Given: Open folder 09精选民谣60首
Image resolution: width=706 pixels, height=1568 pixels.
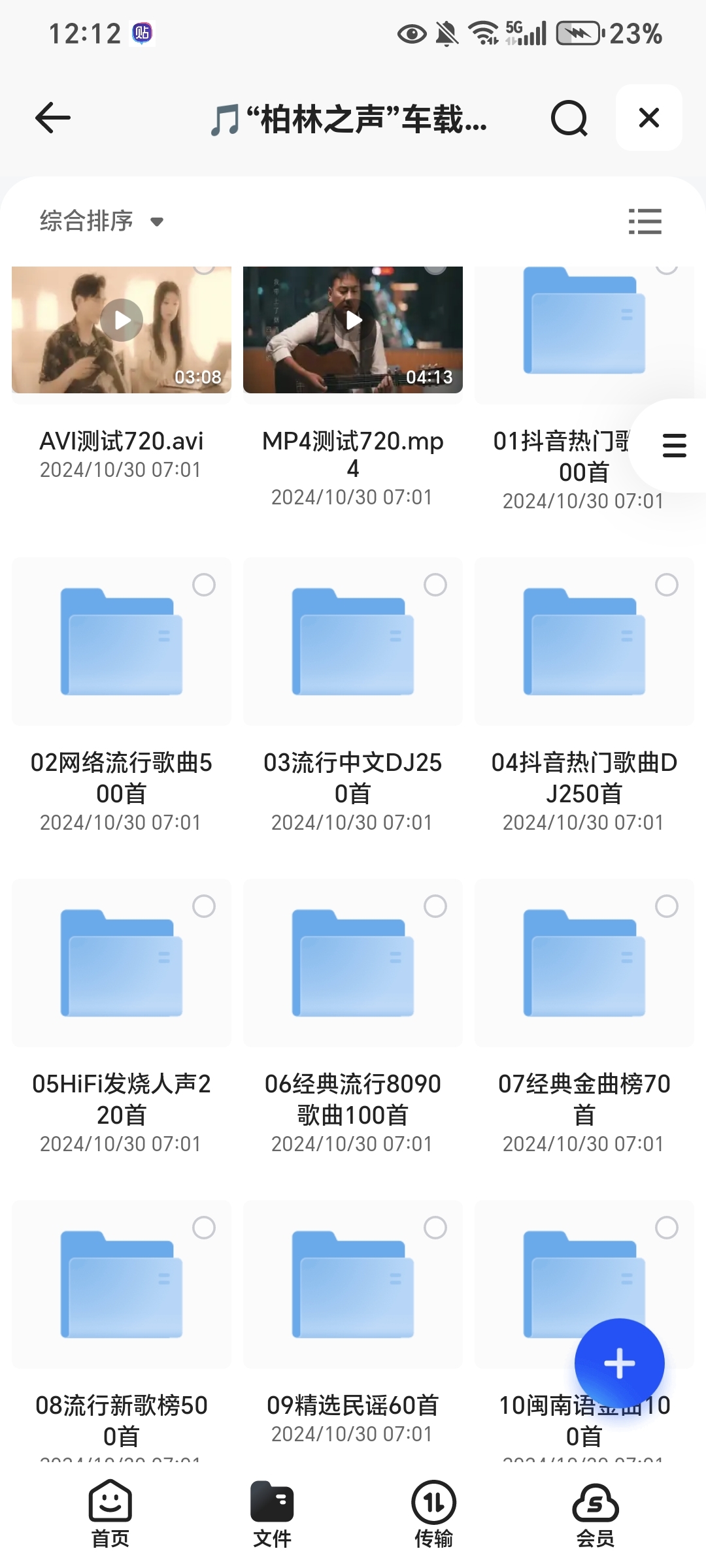Looking at the screenshot, I should pyautogui.click(x=353, y=1284).
